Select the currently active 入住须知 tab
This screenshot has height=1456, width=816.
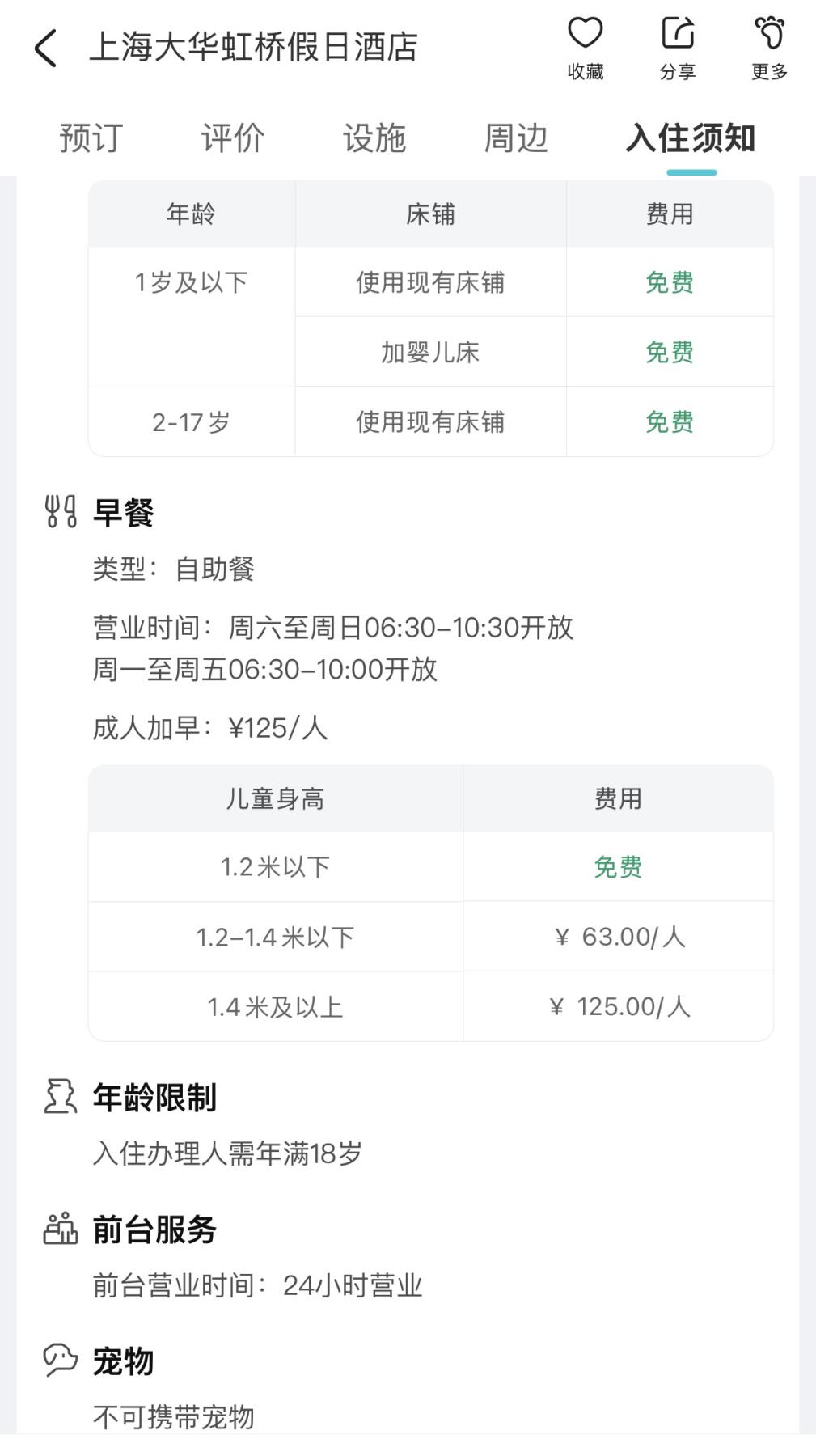(692, 138)
